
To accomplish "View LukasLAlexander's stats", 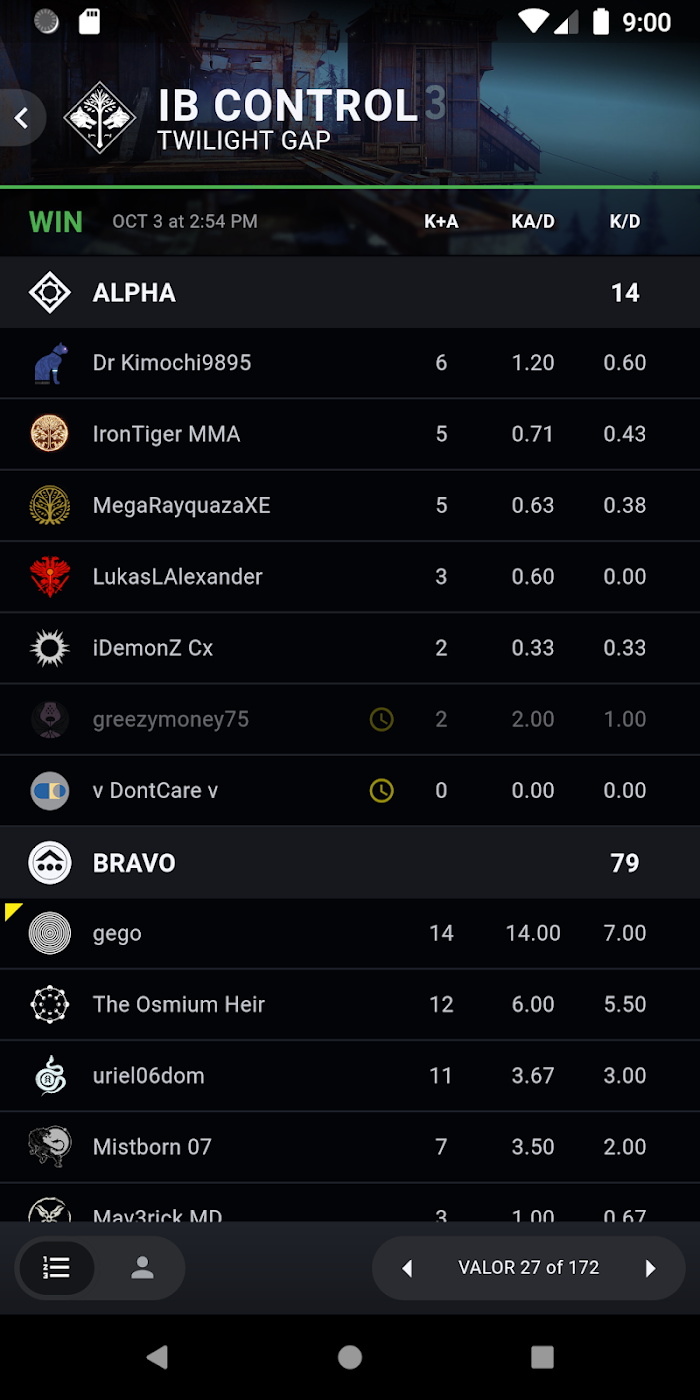I will [350, 577].
